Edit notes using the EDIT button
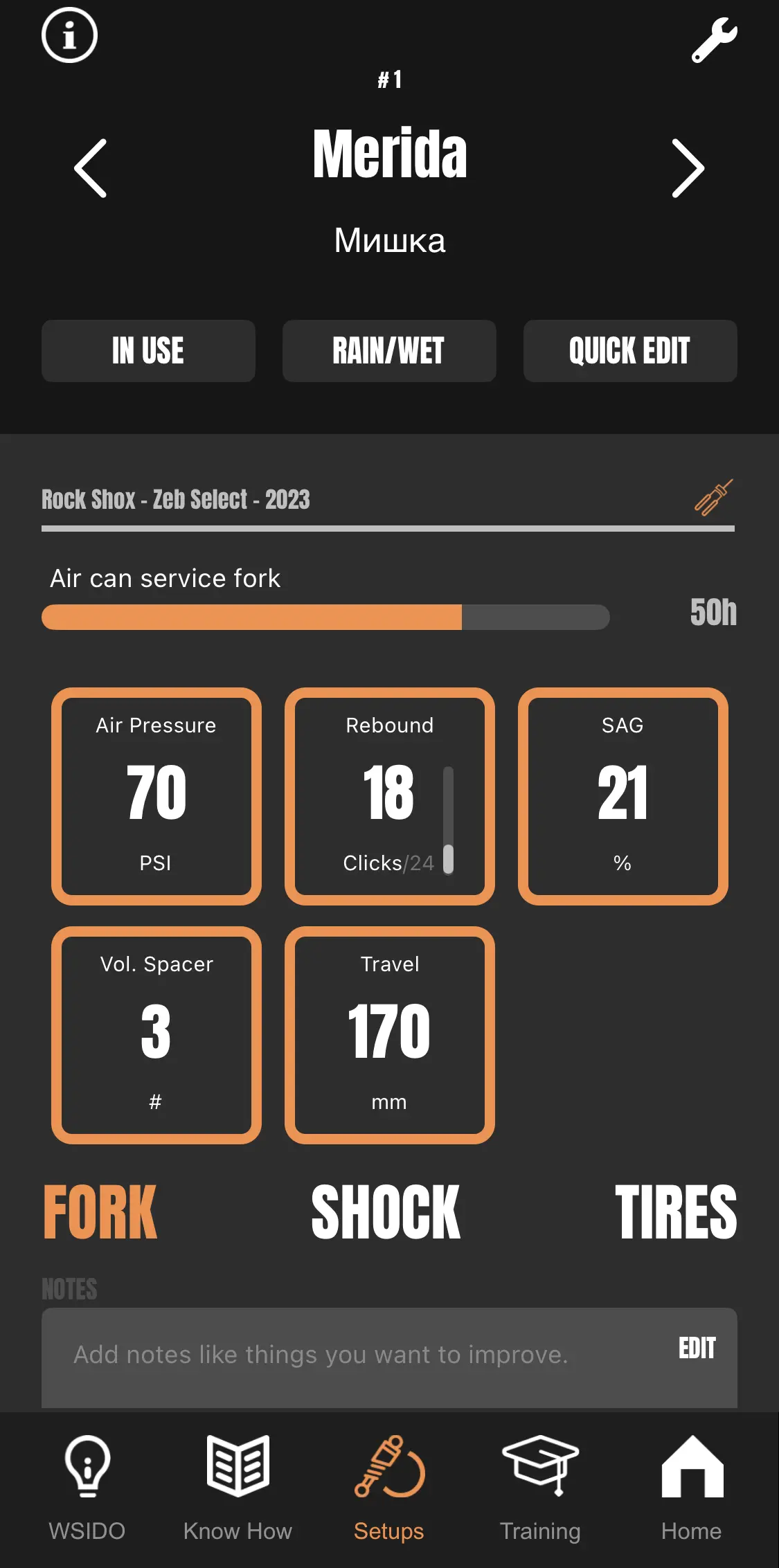The width and height of the screenshot is (779, 1568). (697, 1349)
